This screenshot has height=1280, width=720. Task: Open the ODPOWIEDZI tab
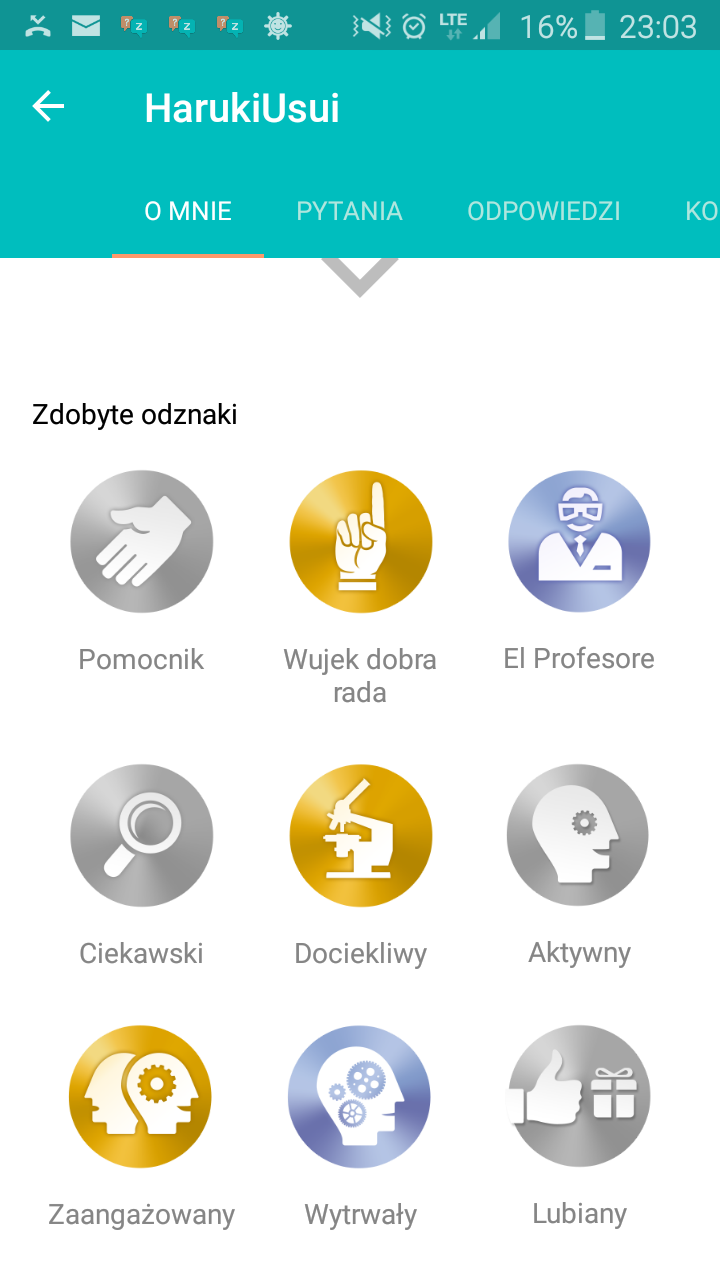[544, 211]
